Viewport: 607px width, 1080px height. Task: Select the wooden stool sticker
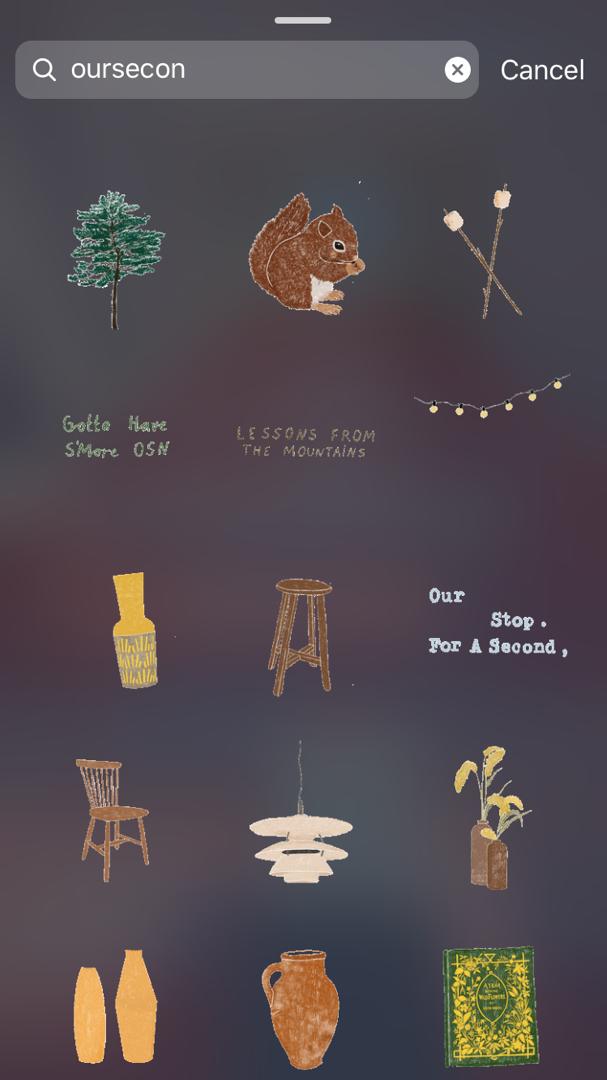coord(302,635)
